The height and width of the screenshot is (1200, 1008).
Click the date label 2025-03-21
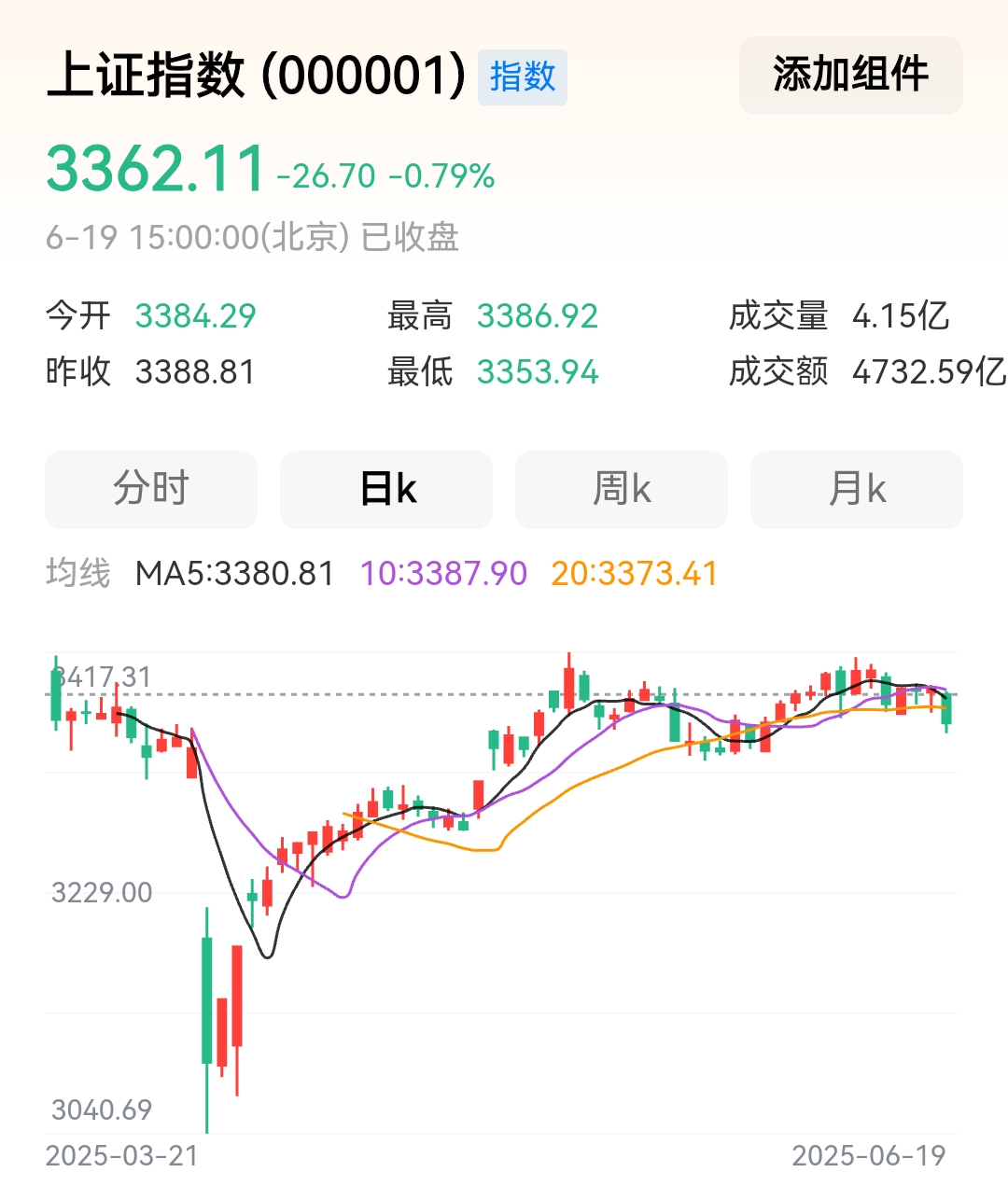point(124,1157)
